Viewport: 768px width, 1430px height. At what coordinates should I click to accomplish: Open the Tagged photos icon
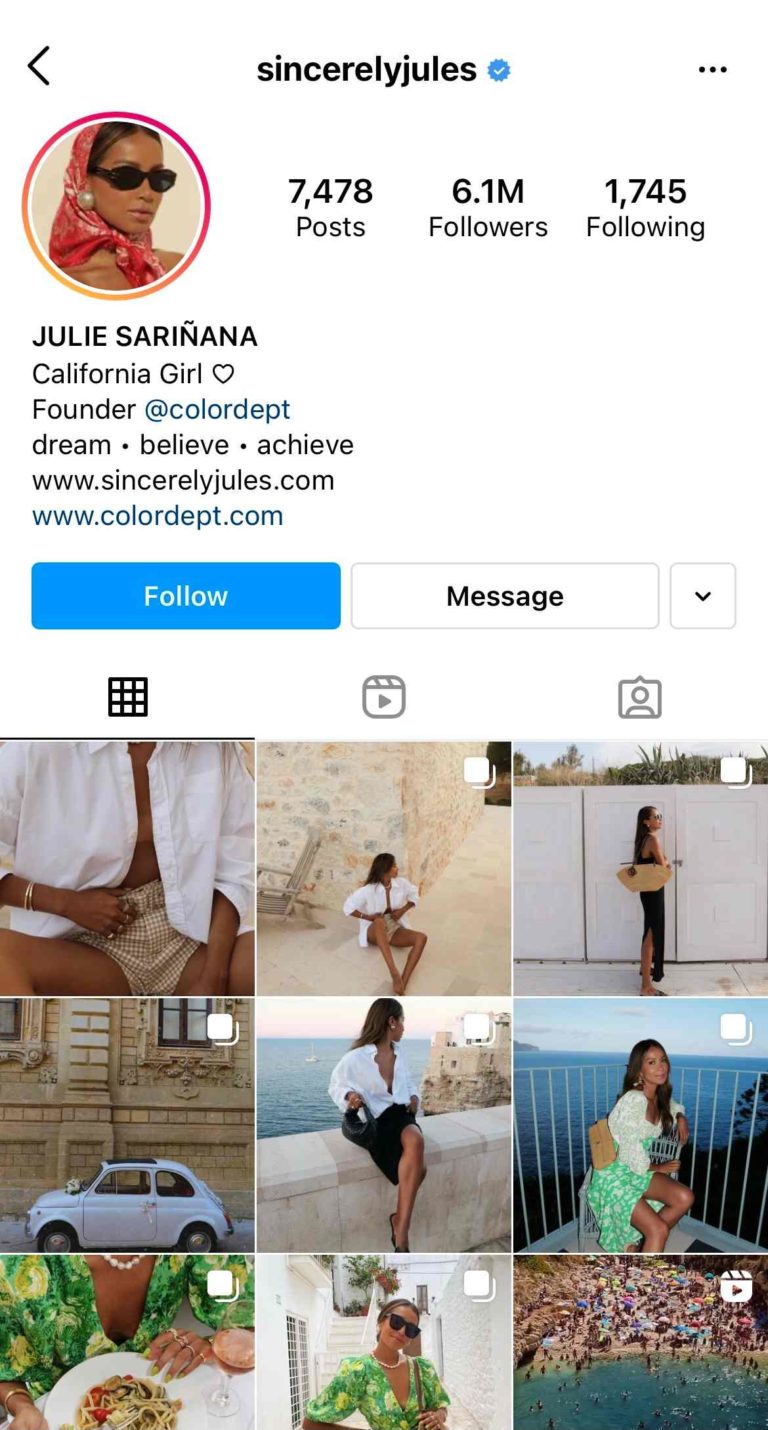(639, 696)
